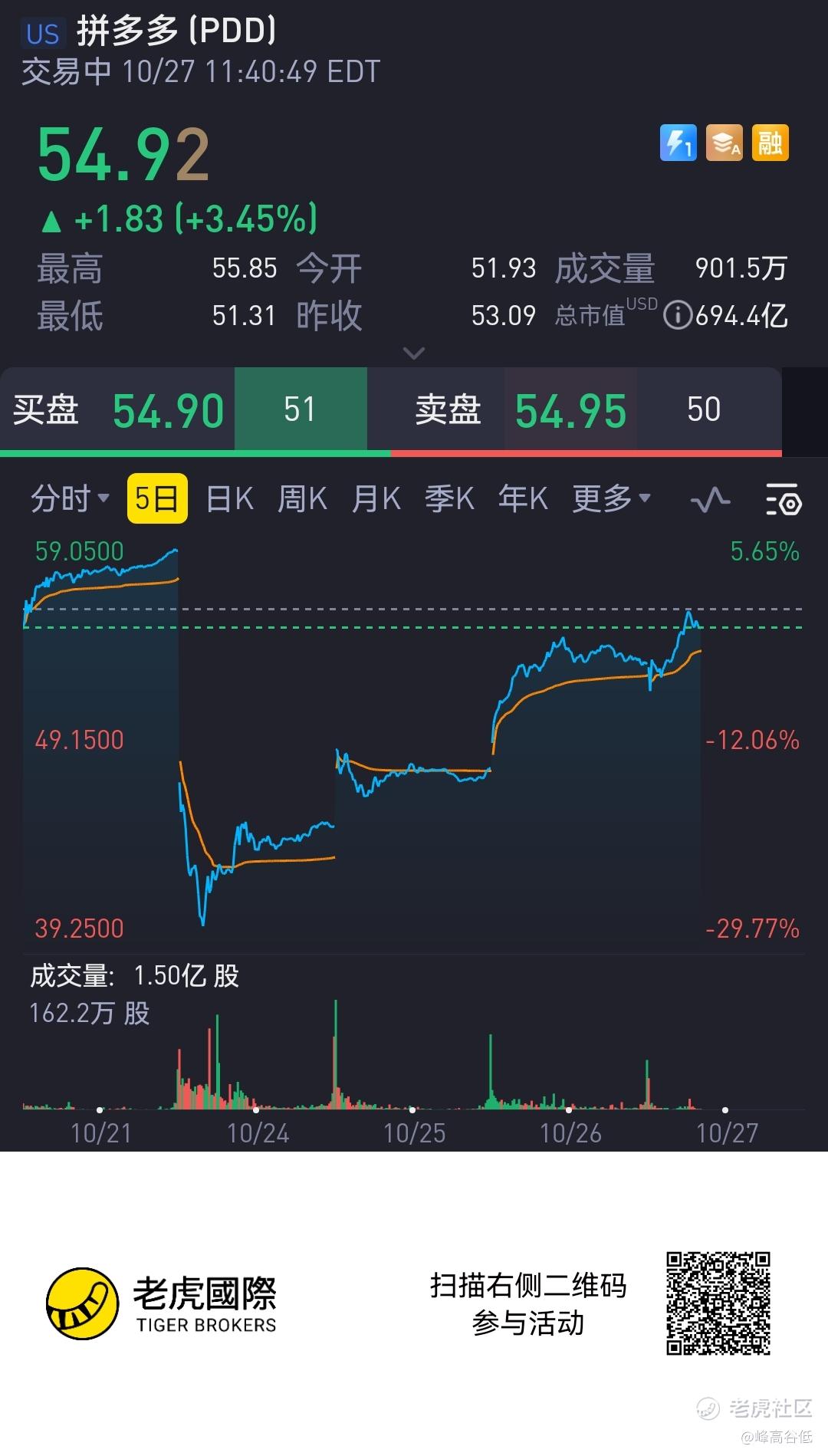Screen dimensions: 828x1456
Task: Open the chart settings icon
Action: pyautogui.click(x=784, y=500)
